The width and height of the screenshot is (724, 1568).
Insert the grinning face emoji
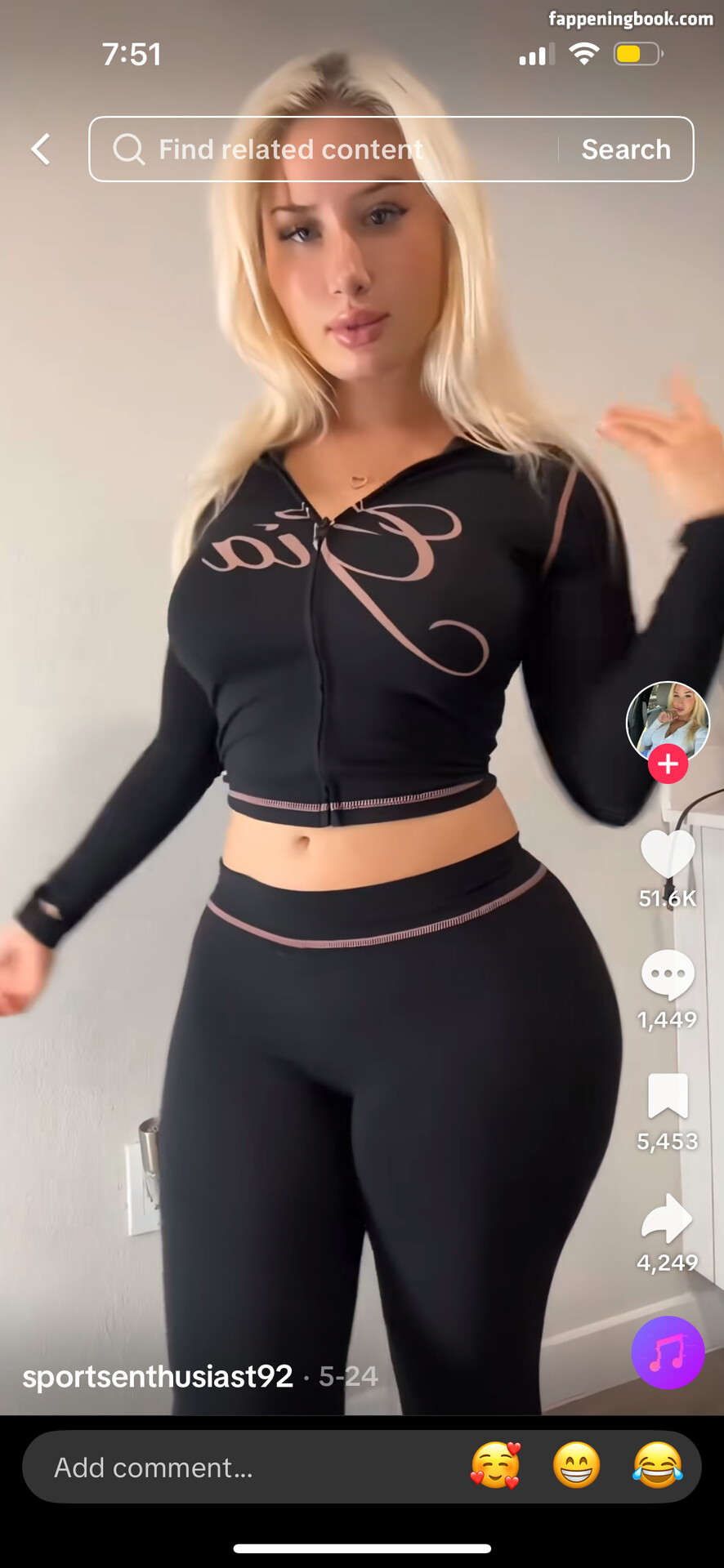[576, 1466]
